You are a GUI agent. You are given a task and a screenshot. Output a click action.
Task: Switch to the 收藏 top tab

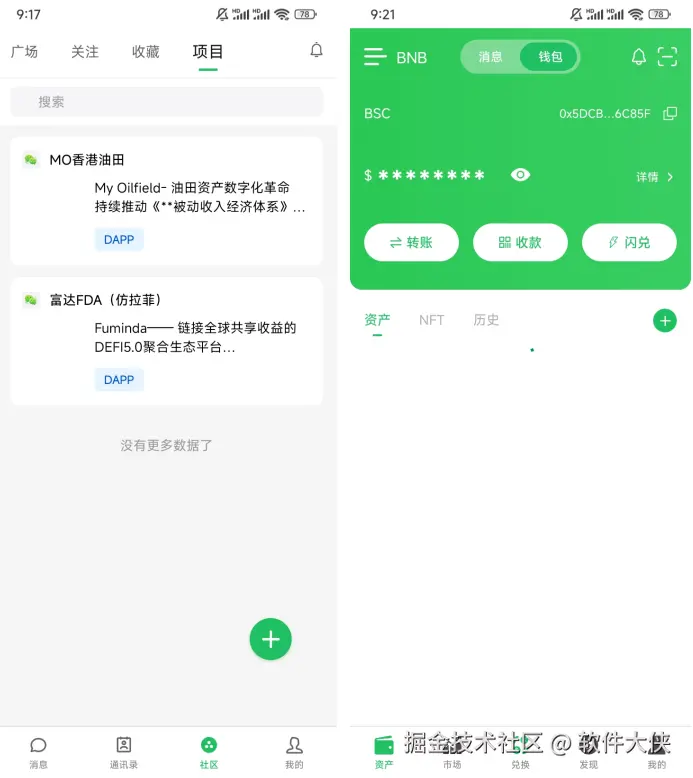click(146, 52)
